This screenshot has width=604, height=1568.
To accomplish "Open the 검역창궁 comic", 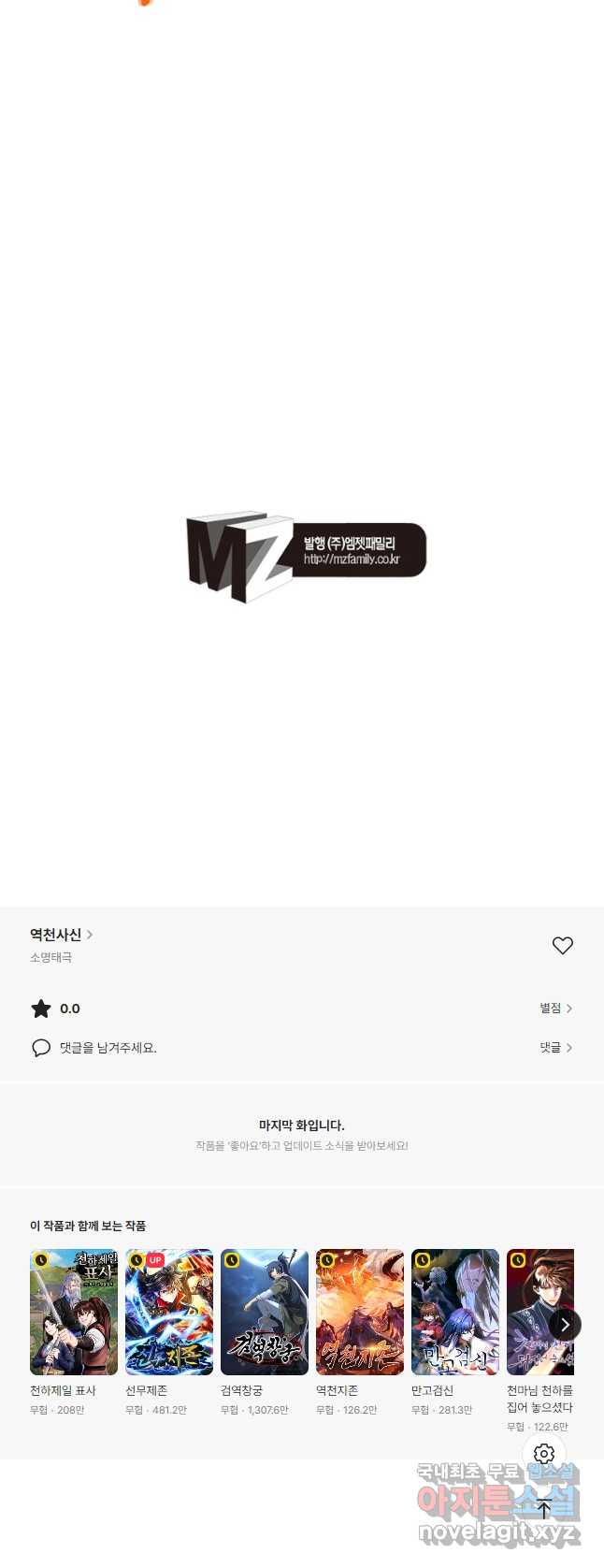I will tap(265, 1313).
